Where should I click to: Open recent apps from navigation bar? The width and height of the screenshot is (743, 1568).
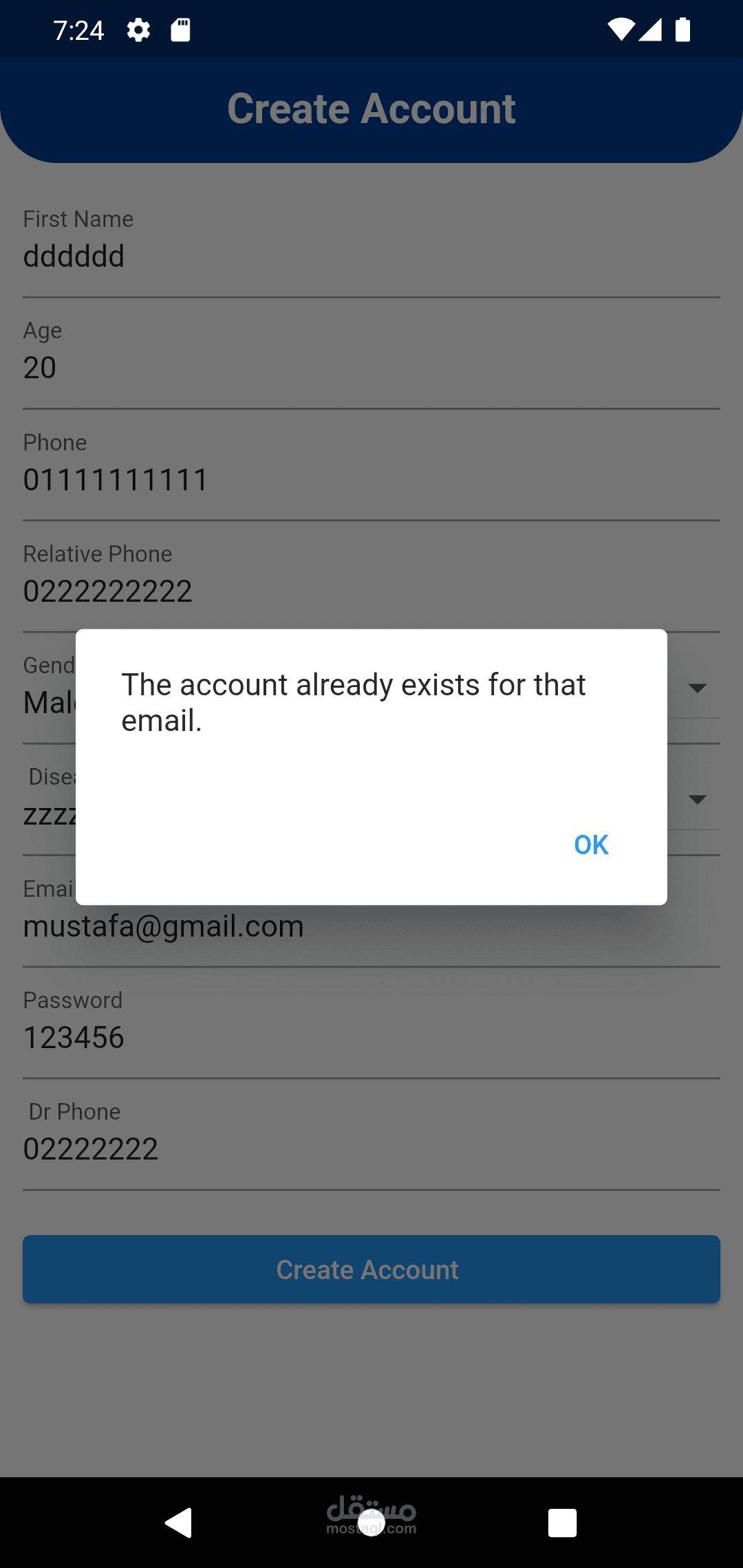562,1523
